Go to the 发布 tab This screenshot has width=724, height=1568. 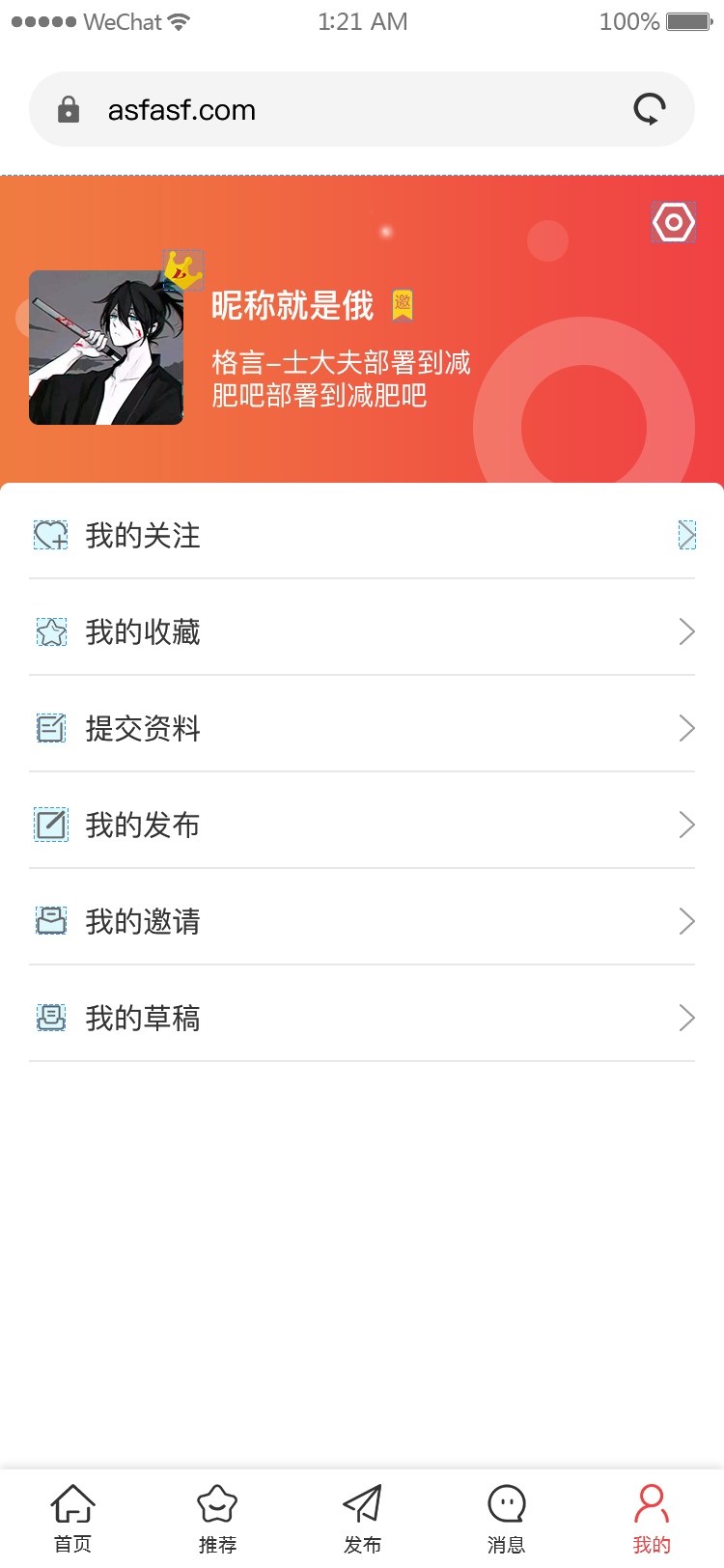[x=362, y=1518]
